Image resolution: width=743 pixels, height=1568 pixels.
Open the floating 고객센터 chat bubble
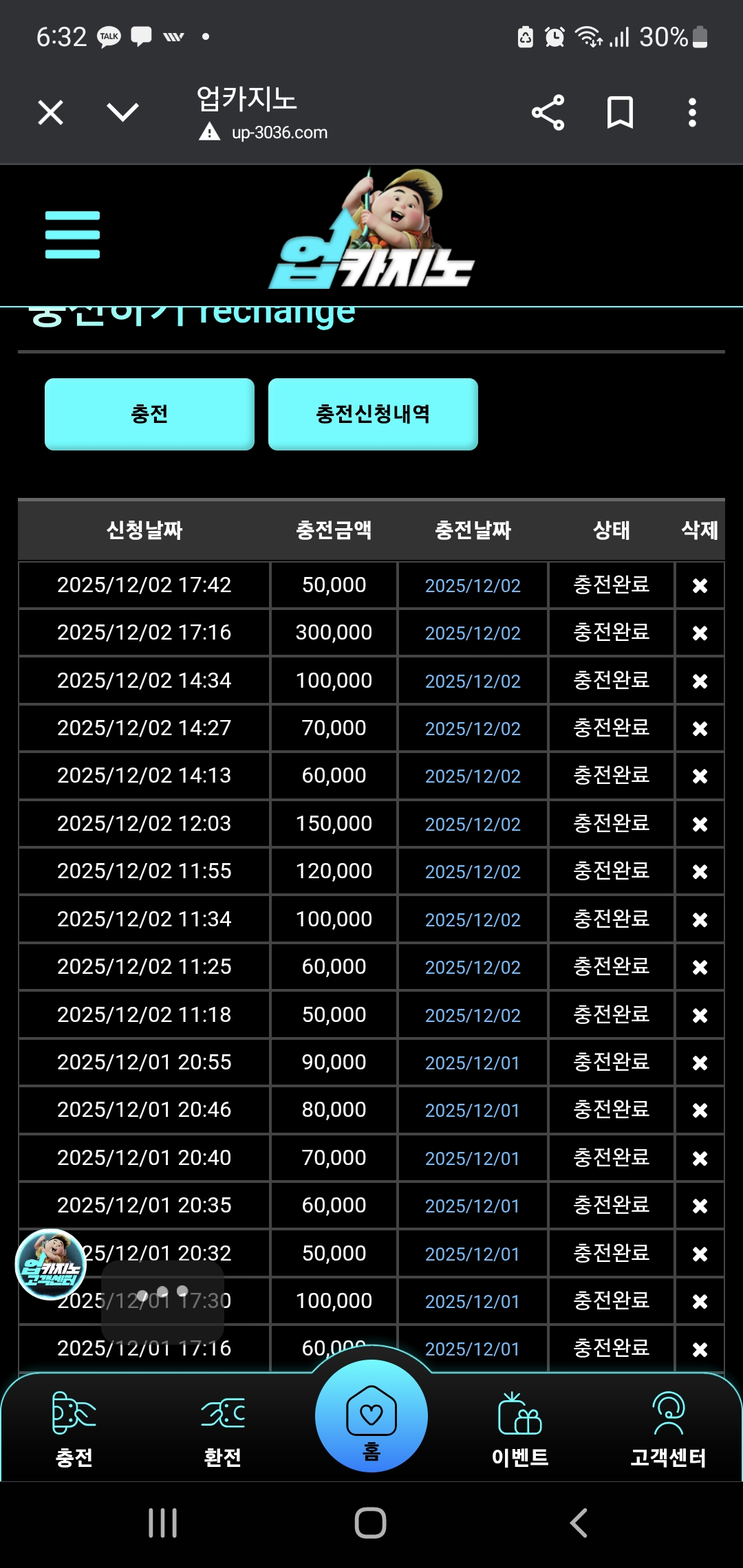click(x=50, y=1264)
